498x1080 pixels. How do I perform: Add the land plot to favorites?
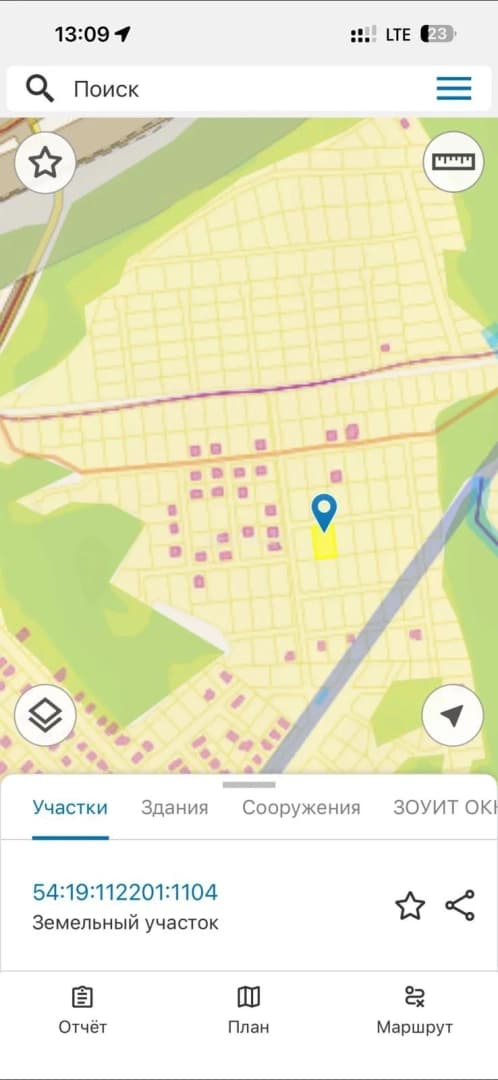410,906
